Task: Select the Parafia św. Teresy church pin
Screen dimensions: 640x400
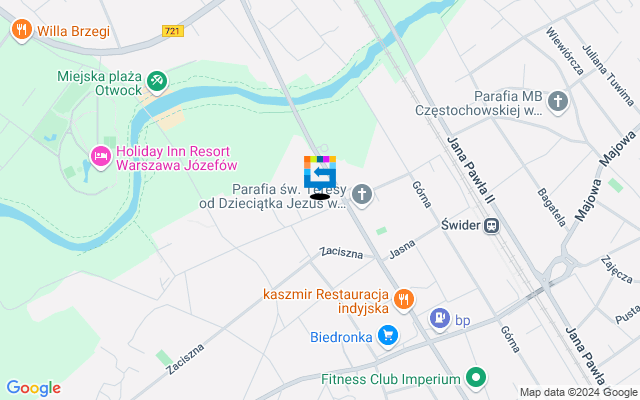Action: coord(362,194)
